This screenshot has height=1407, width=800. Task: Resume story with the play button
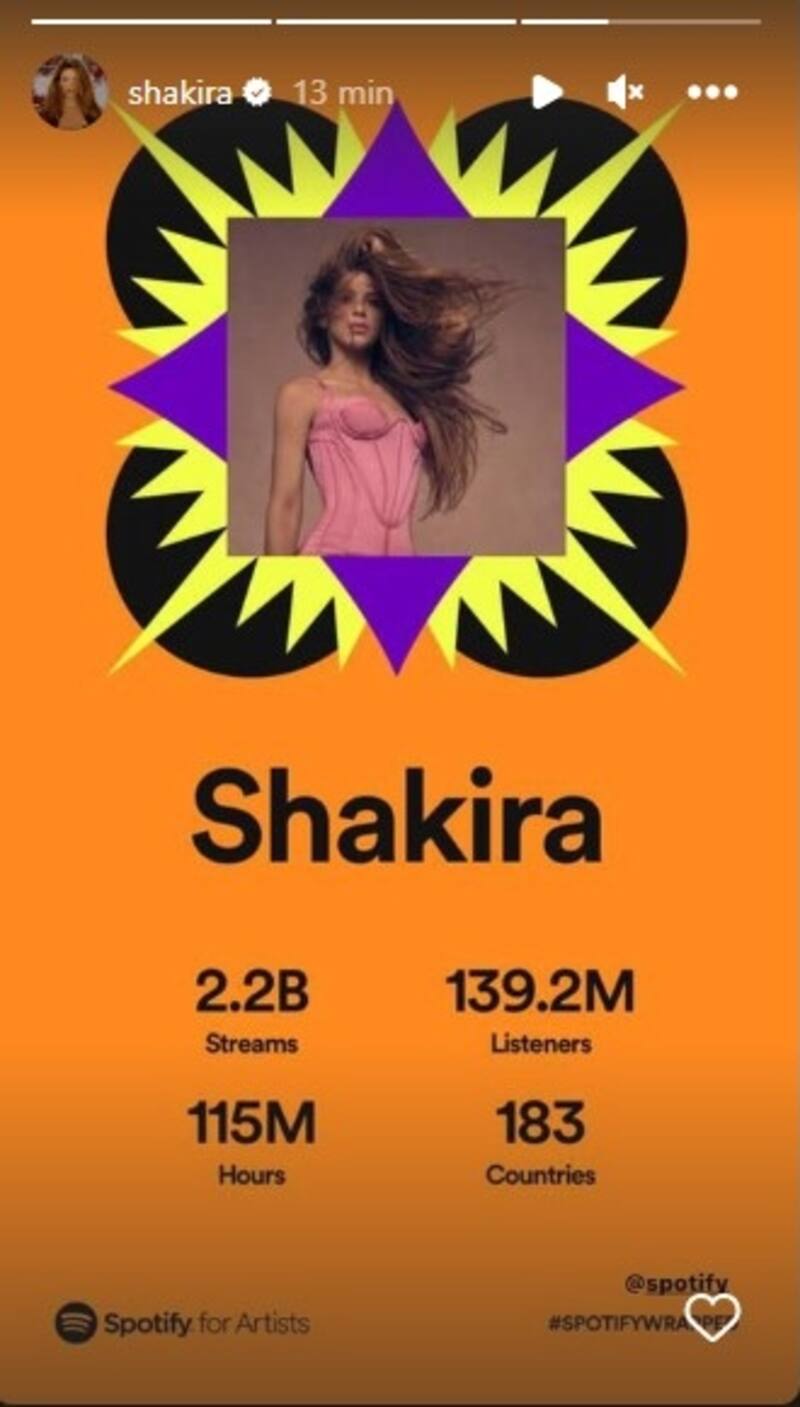point(546,92)
